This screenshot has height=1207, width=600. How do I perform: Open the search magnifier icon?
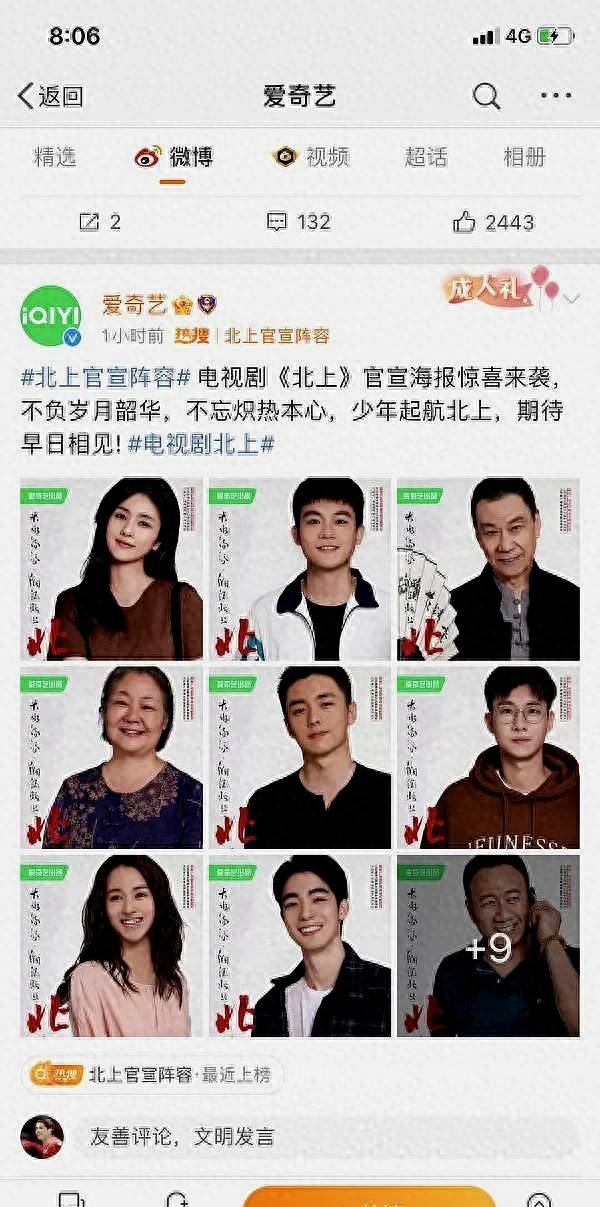click(x=486, y=96)
